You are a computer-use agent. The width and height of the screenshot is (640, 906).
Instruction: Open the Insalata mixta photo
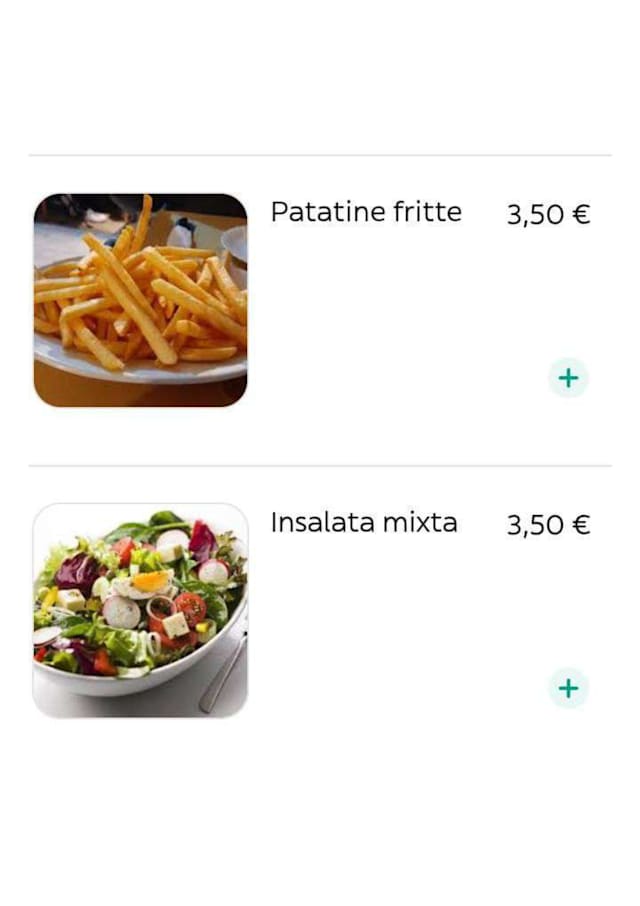[x=140, y=610]
